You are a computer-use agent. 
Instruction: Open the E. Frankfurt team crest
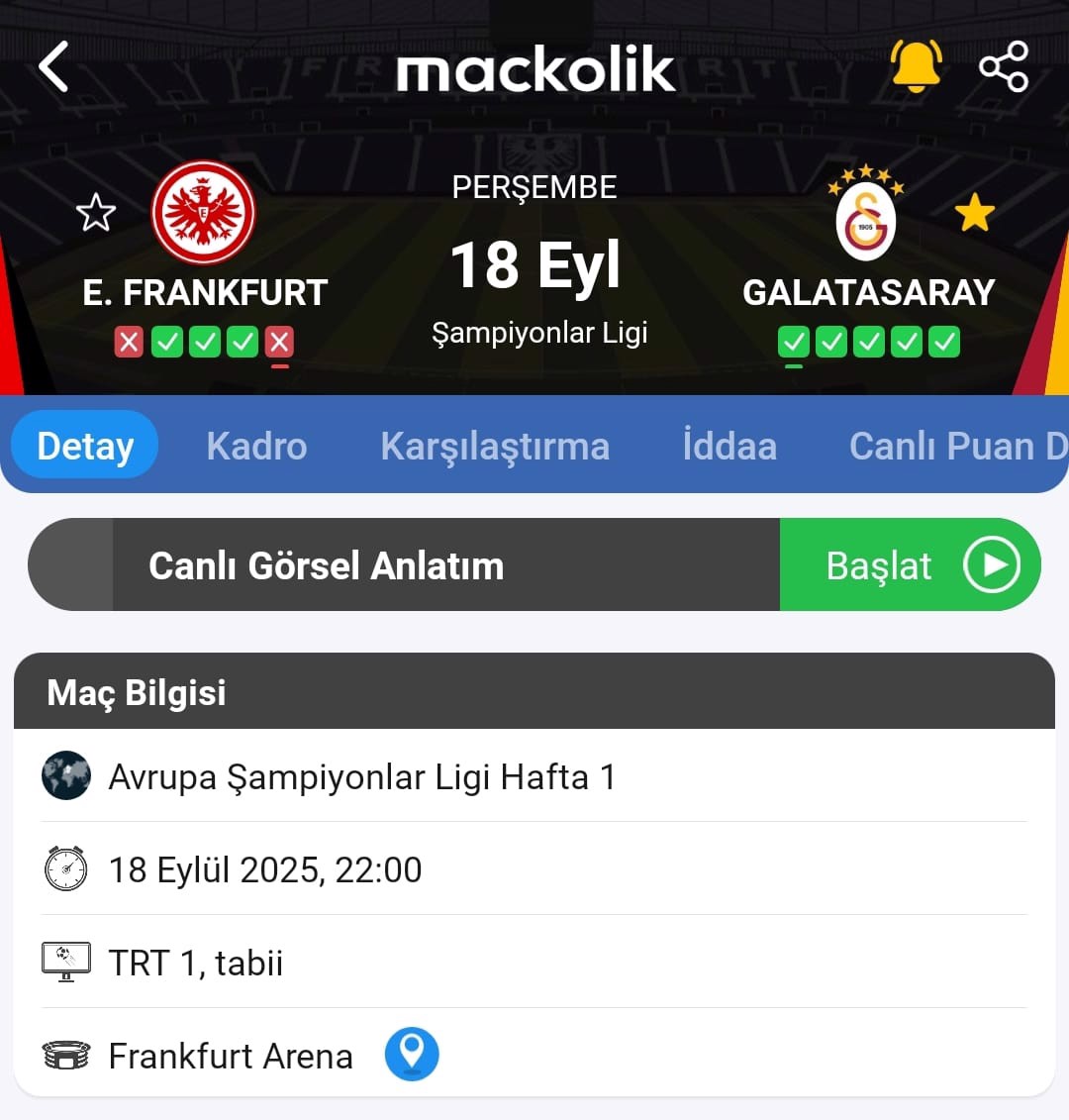tap(203, 213)
